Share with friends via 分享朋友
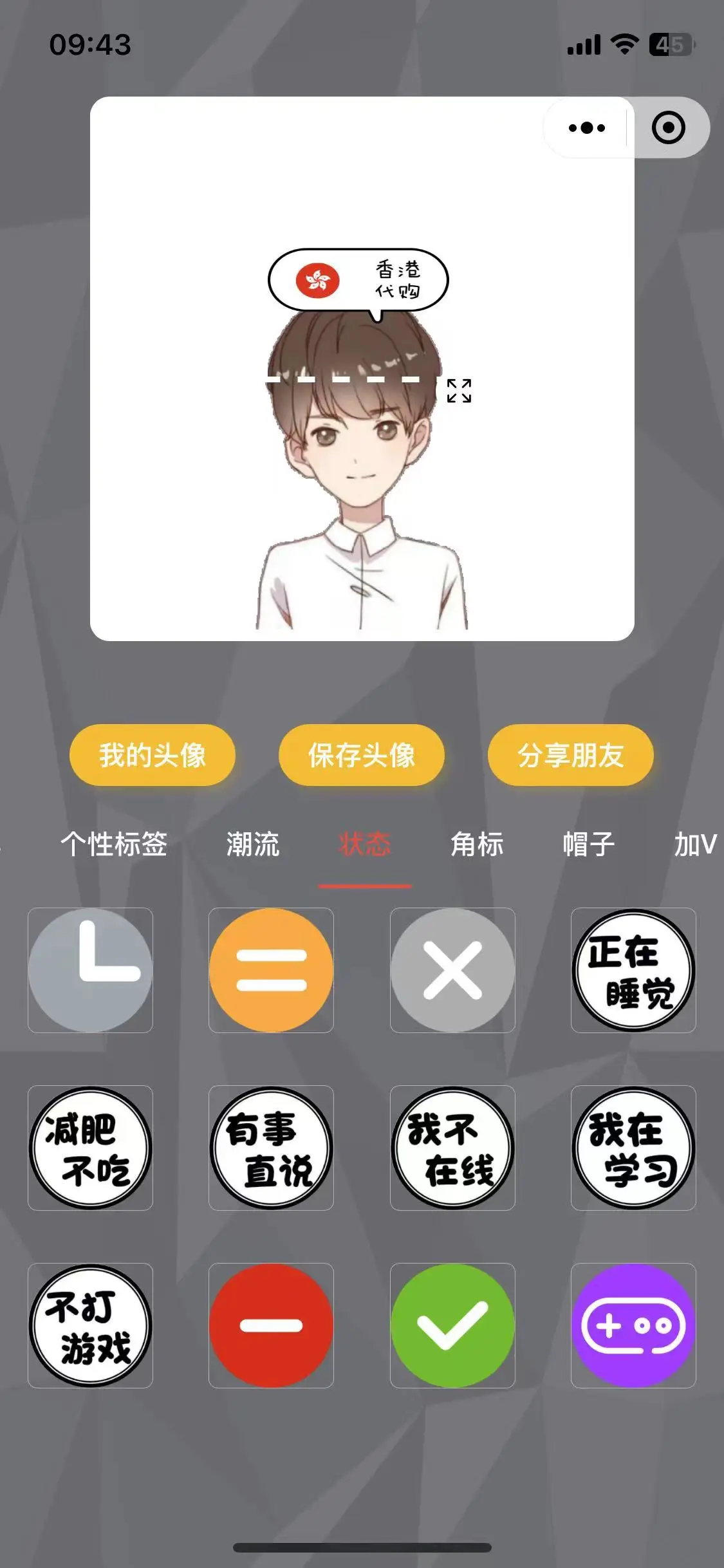The image size is (724, 1568). [571, 755]
